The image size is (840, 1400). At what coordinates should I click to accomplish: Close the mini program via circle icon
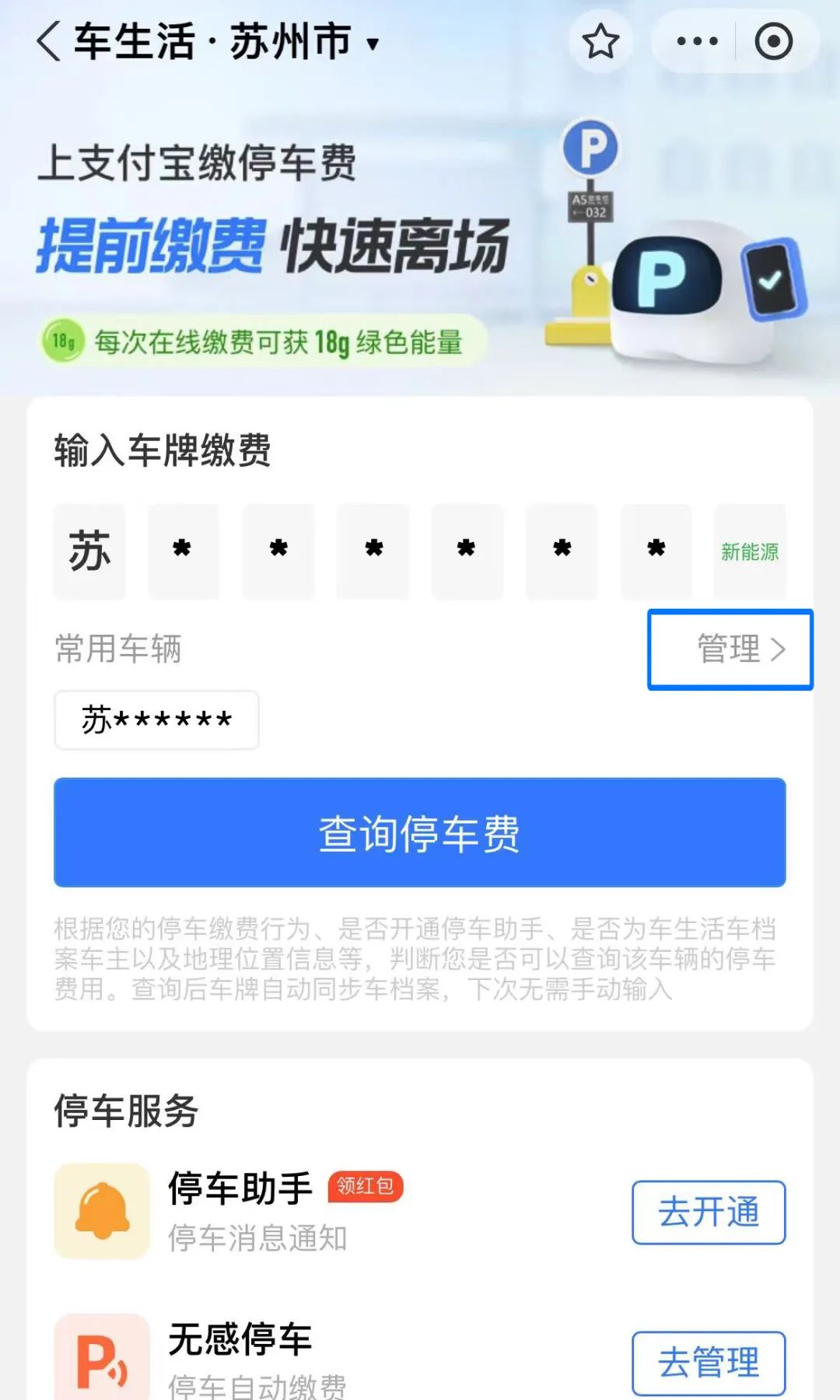tap(773, 41)
